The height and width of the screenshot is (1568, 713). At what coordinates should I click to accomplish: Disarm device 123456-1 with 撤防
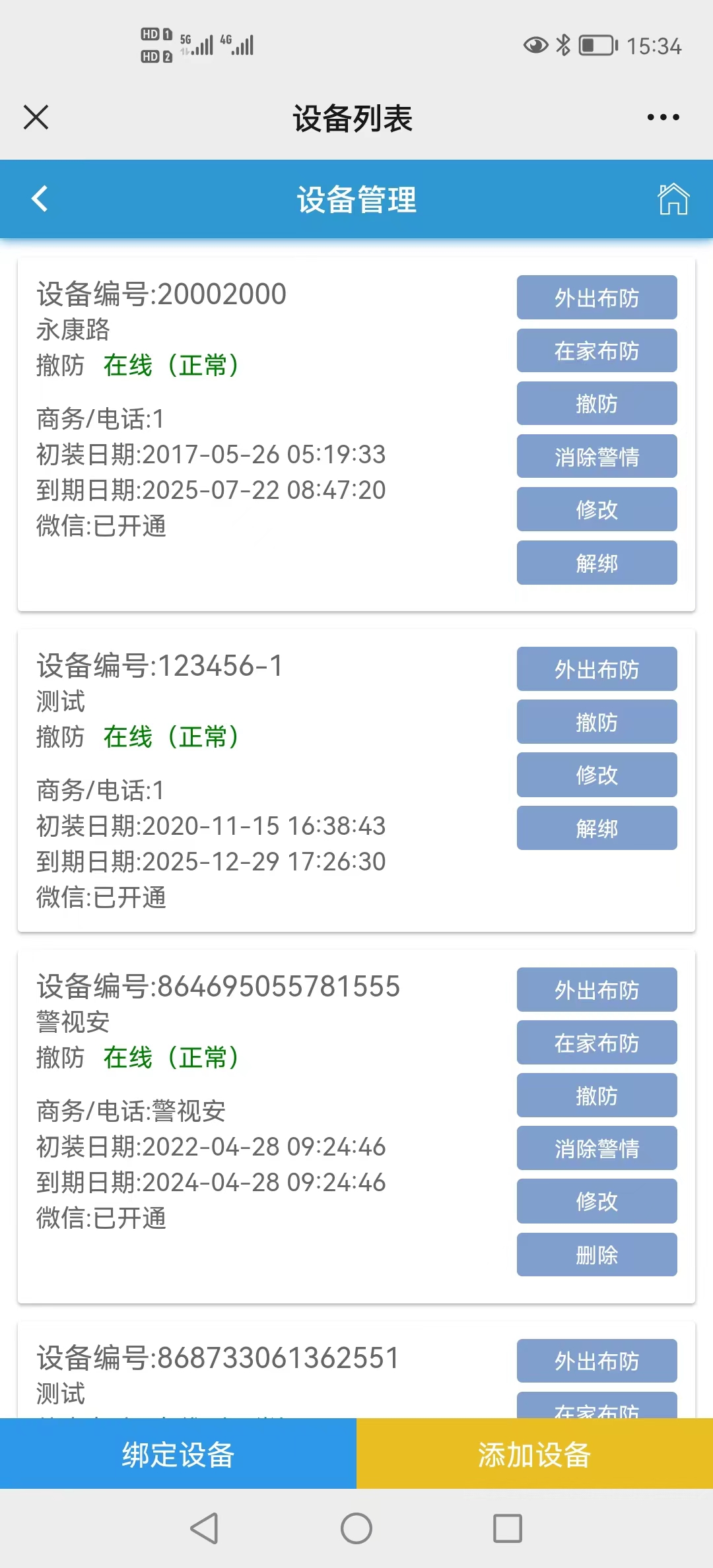click(597, 722)
